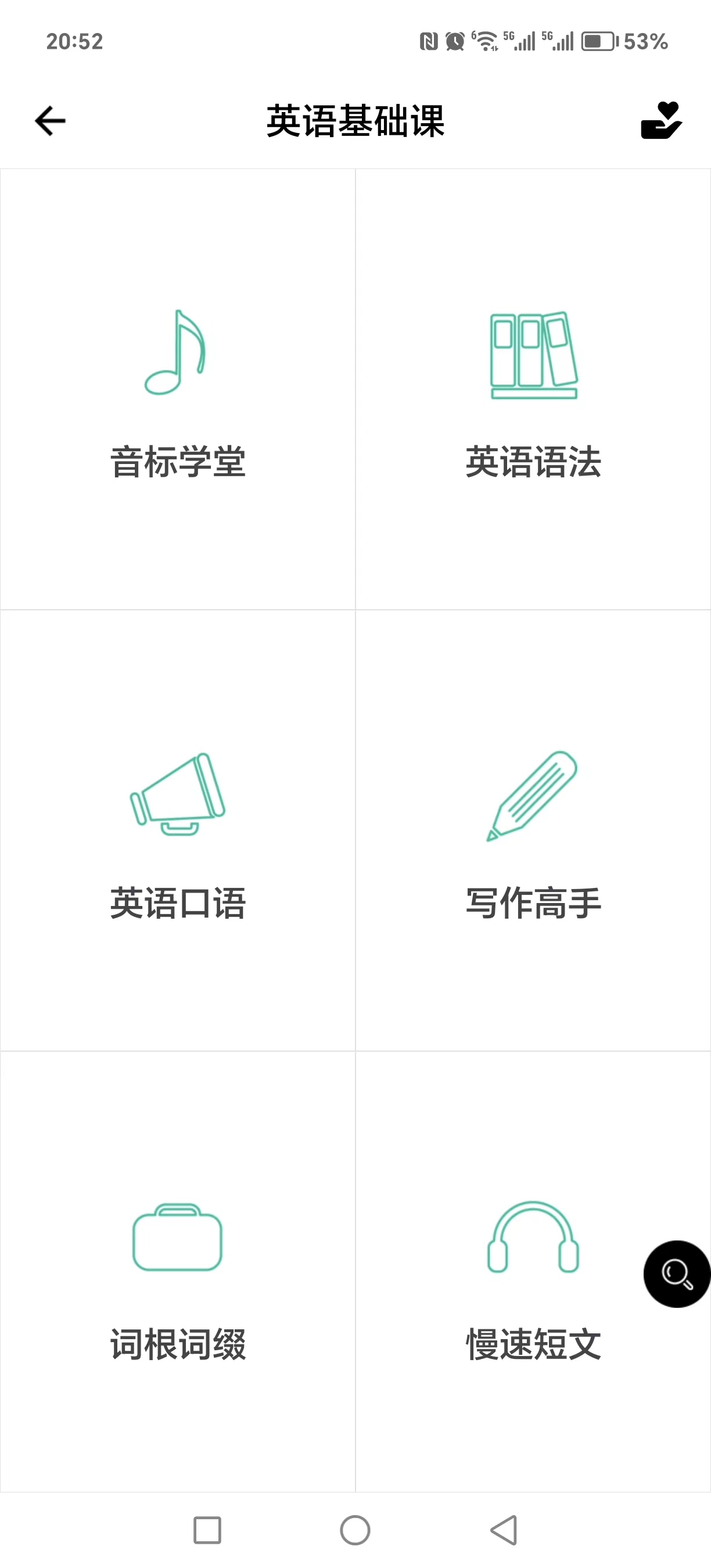Open the recent apps overview
The height and width of the screenshot is (1568, 711).
pos(207,1530)
